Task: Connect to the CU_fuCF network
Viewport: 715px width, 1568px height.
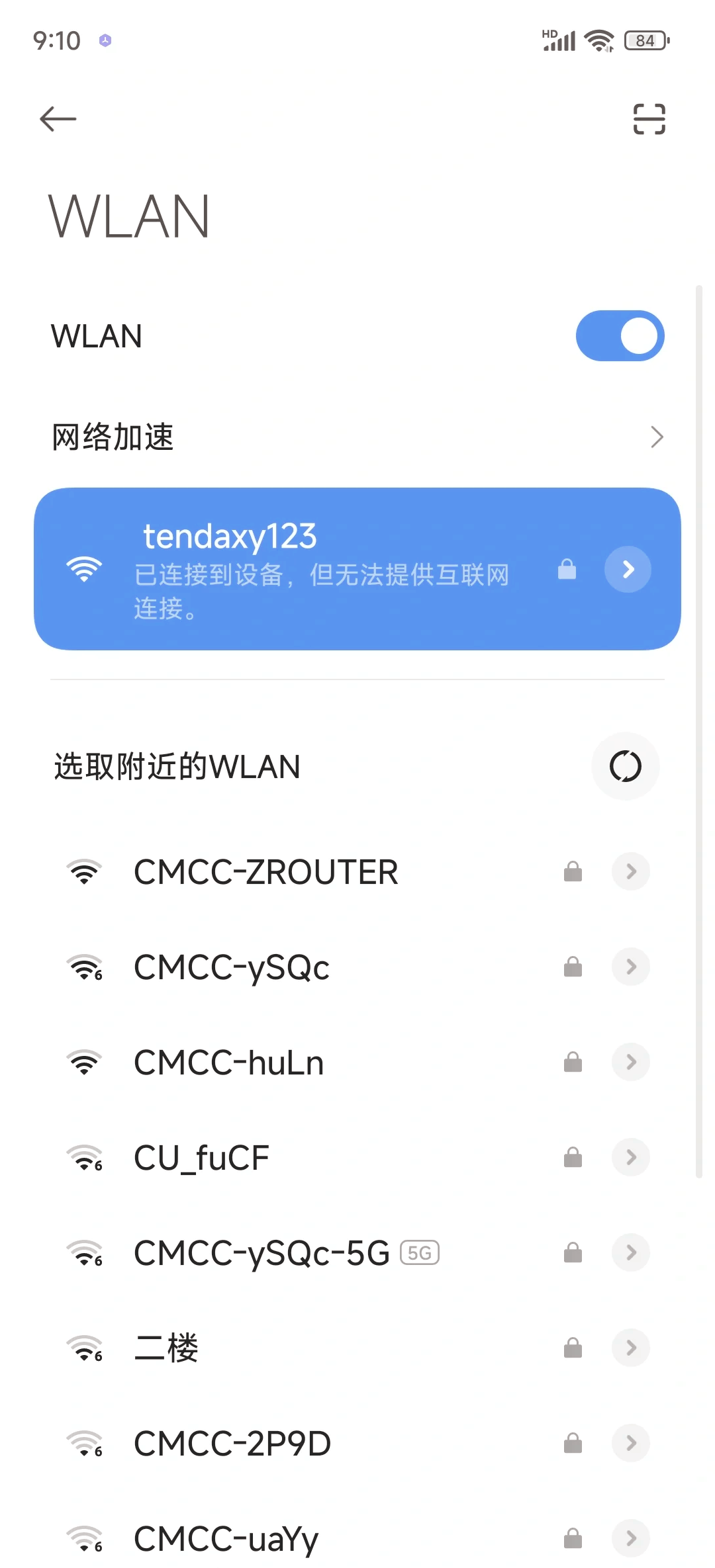Action: (201, 1157)
